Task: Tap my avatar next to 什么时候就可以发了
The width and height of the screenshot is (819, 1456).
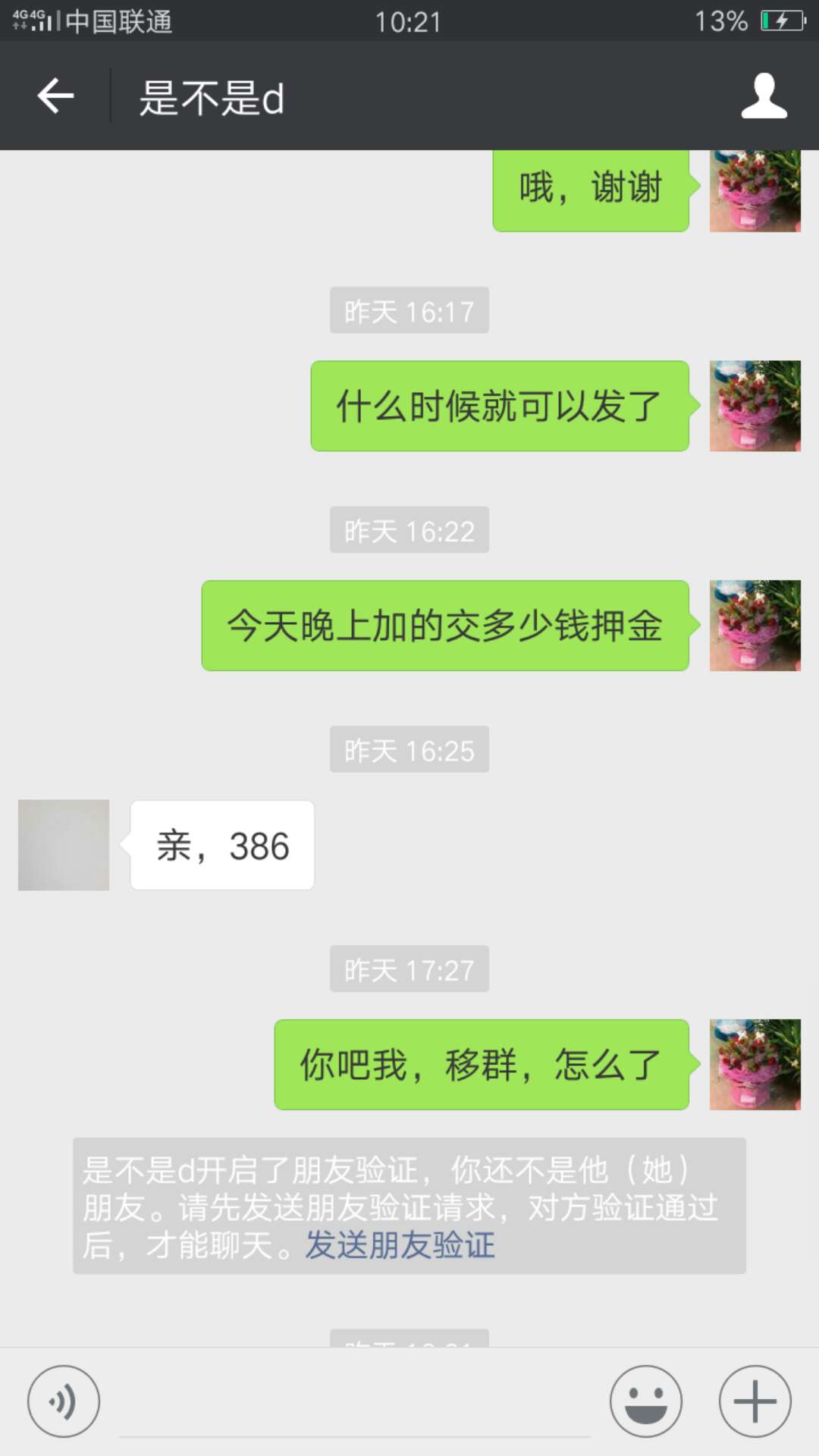Action: (x=755, y=406)
